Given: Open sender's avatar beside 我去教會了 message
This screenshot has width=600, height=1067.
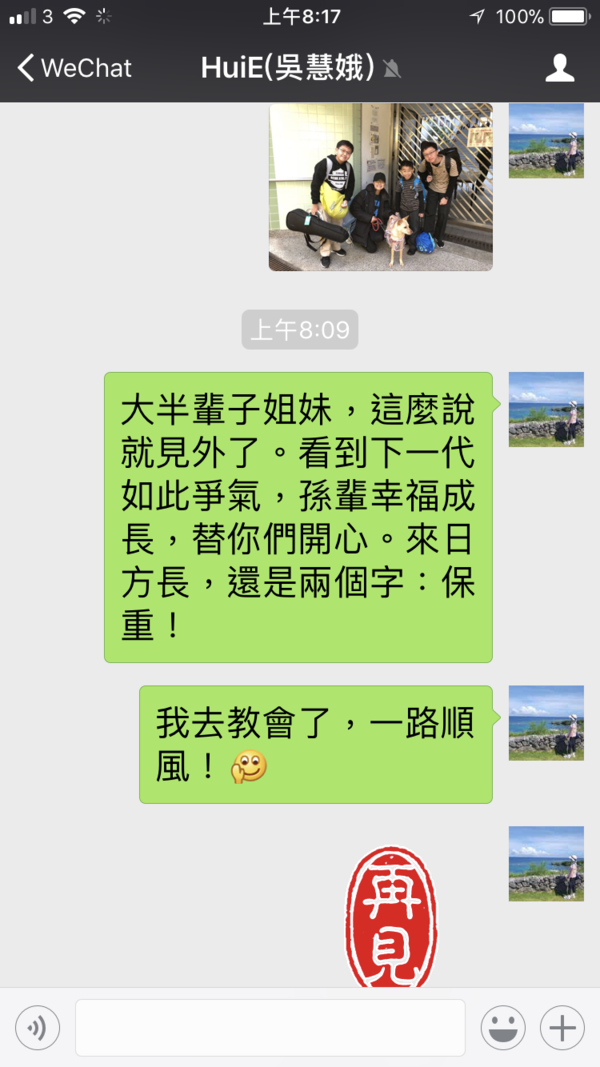Looking at the screenshot, I should coord(546,723).
